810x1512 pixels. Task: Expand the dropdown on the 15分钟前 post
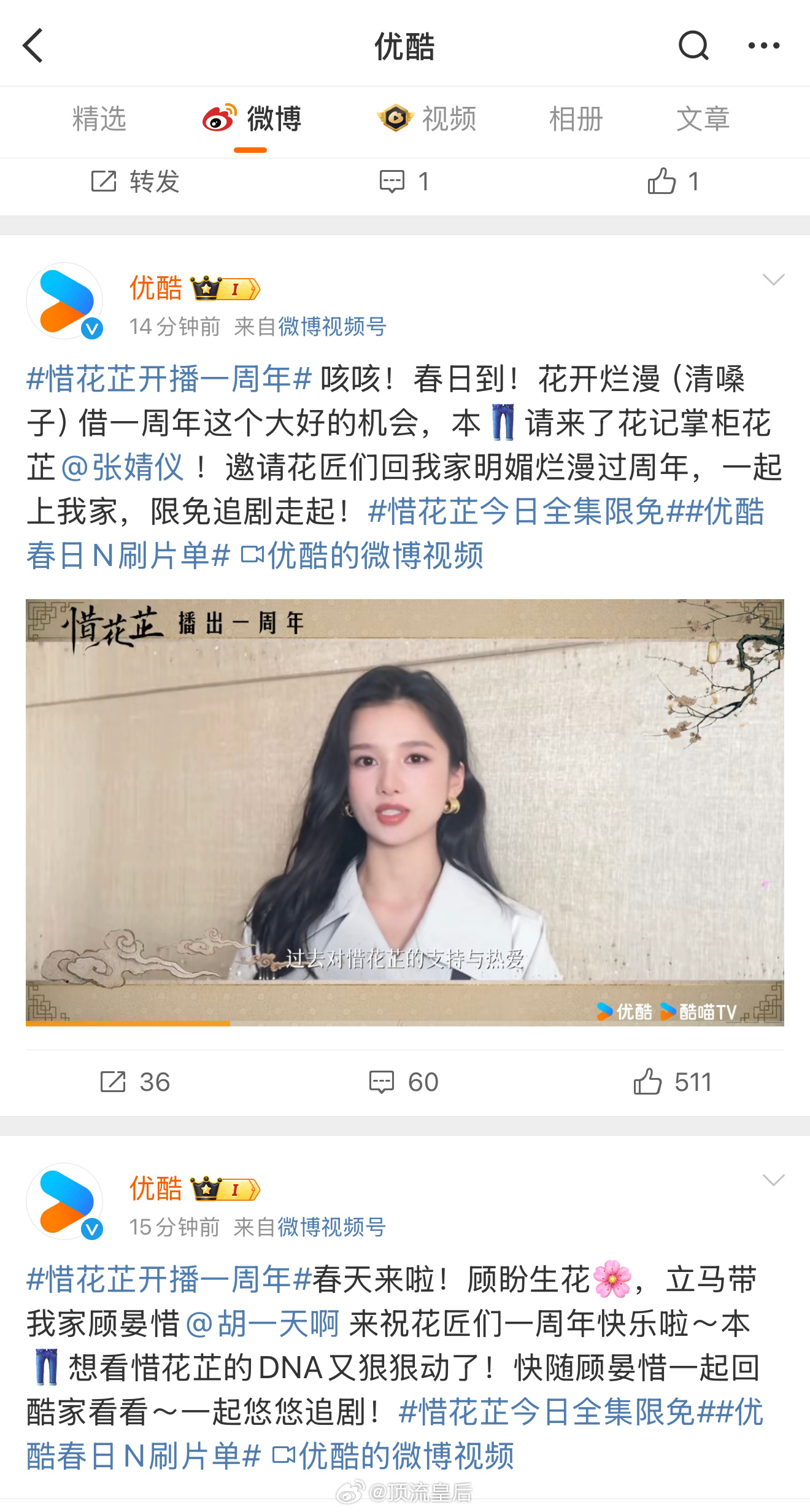click(773, 1181)
